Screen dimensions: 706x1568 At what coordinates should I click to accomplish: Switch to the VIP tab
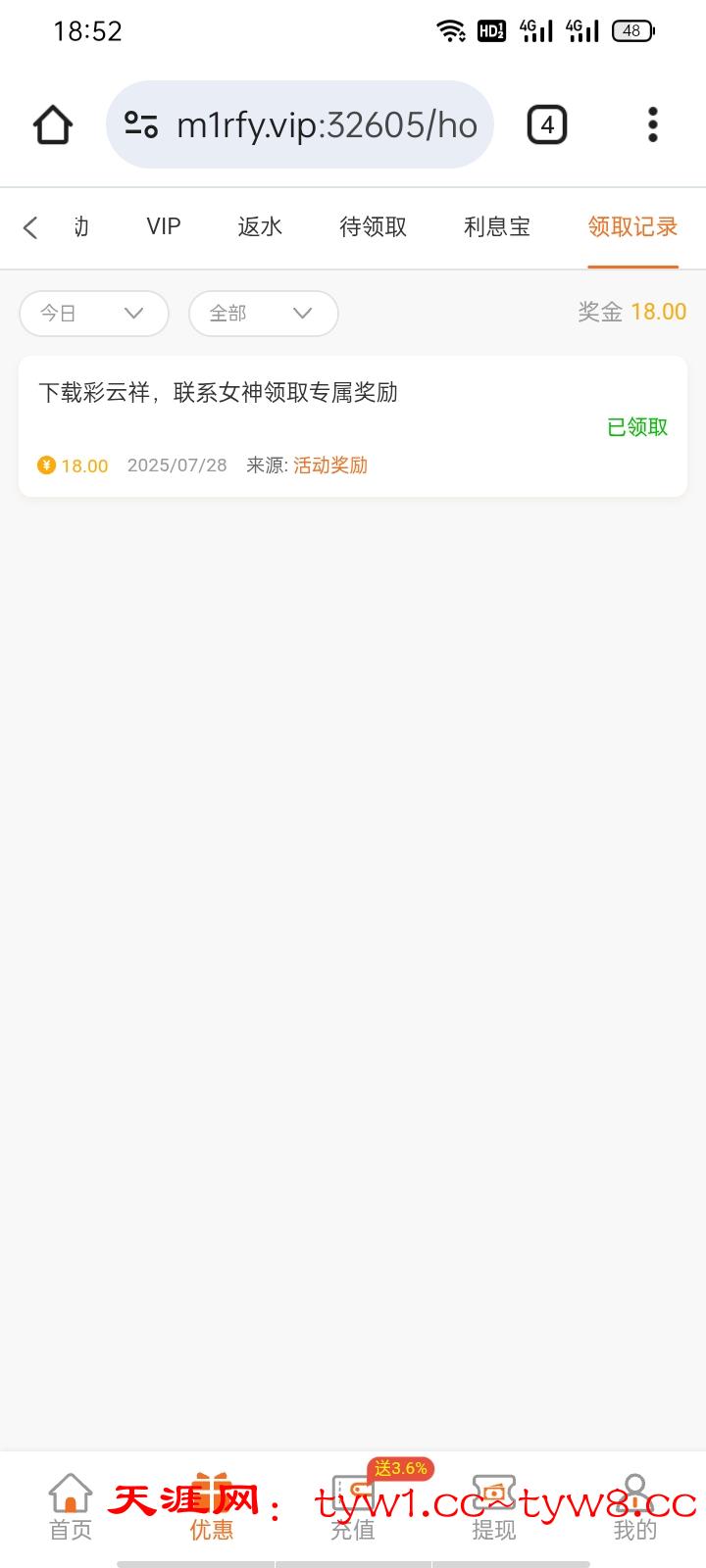click(164, 227)
